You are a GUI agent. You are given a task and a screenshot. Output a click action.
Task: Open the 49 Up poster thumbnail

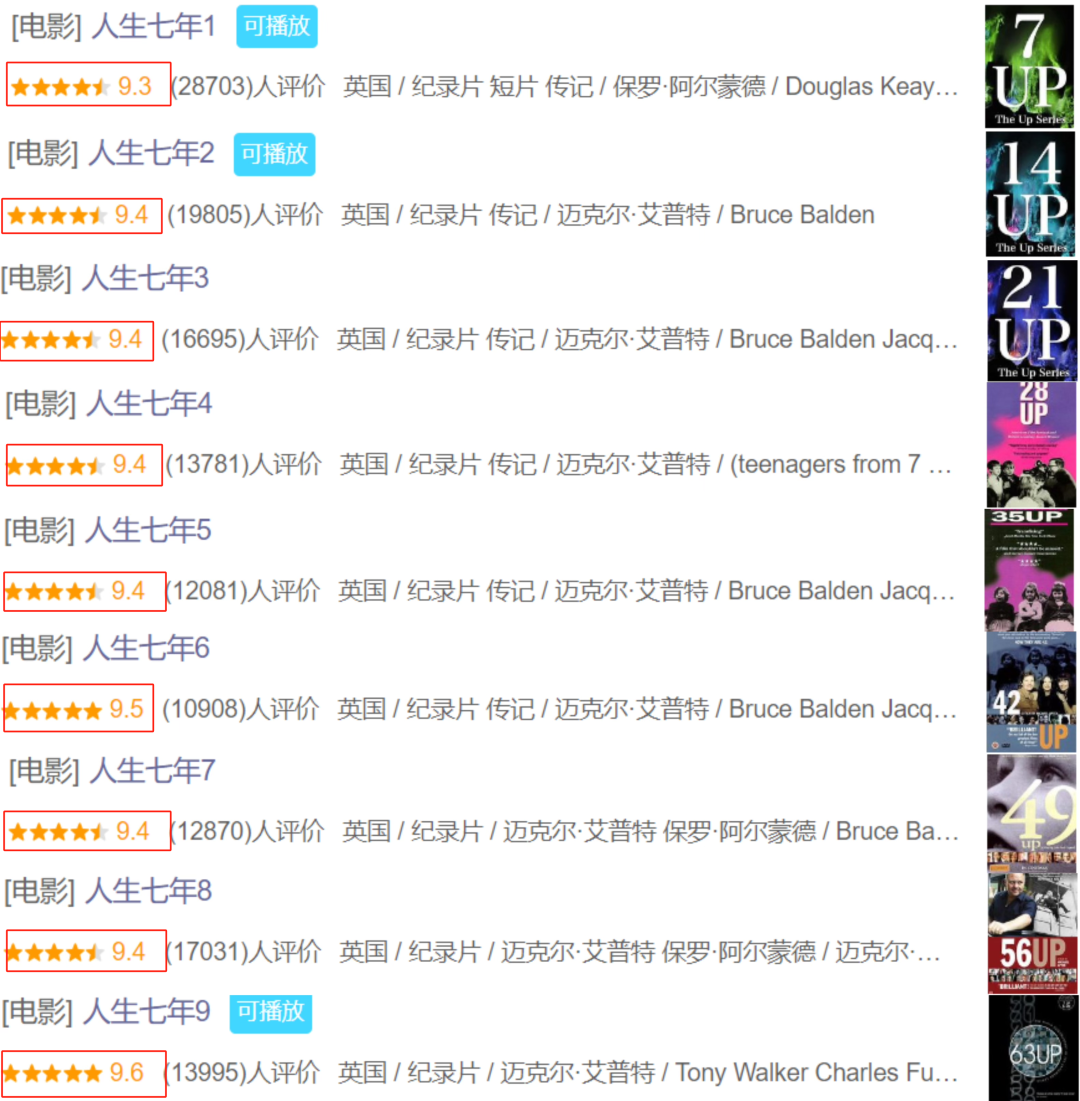coord(1030,810)
